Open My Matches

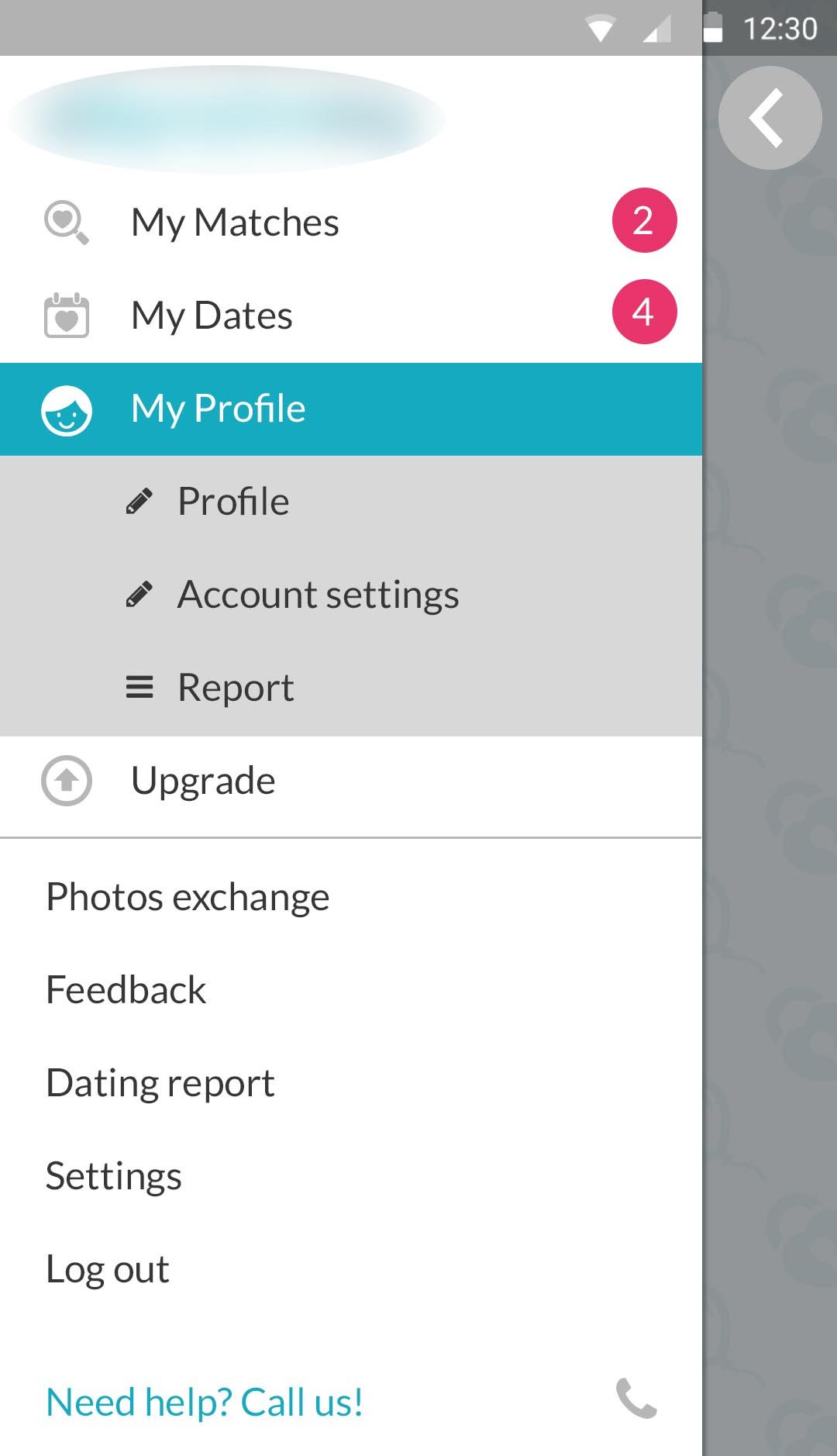pyautogui.click(x=235, y=223)
